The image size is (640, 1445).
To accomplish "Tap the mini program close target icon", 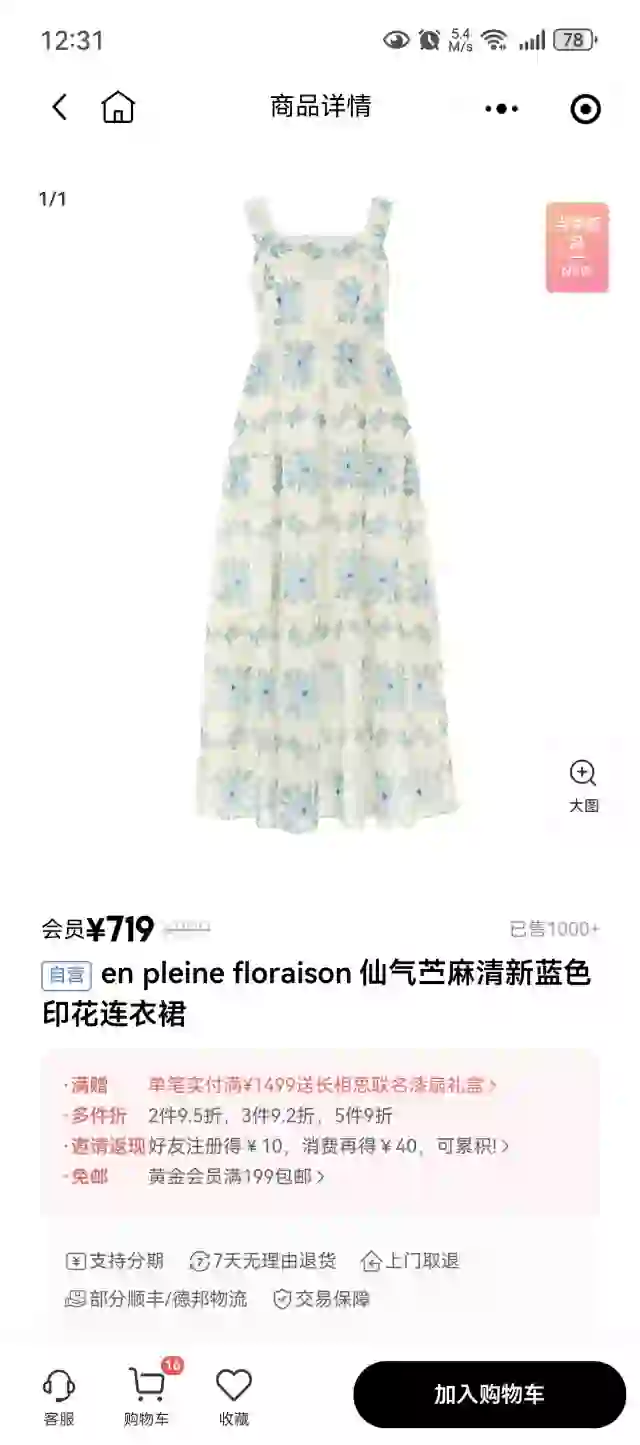I will tap(585, 108).
